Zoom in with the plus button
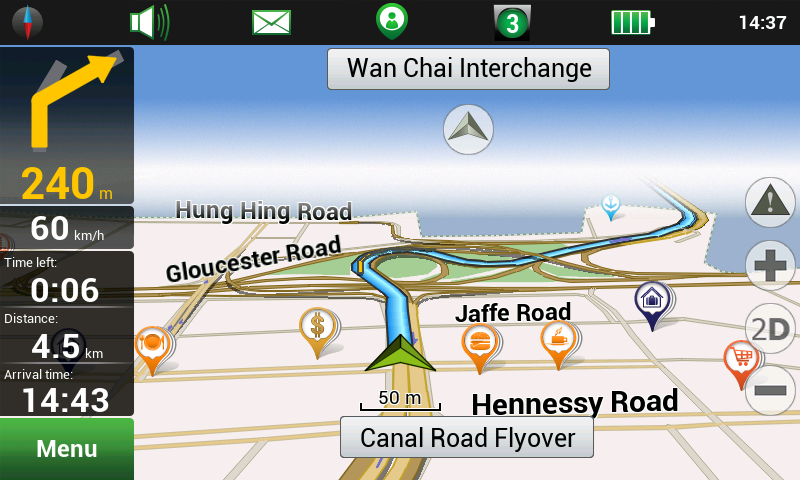 (770, 267)
